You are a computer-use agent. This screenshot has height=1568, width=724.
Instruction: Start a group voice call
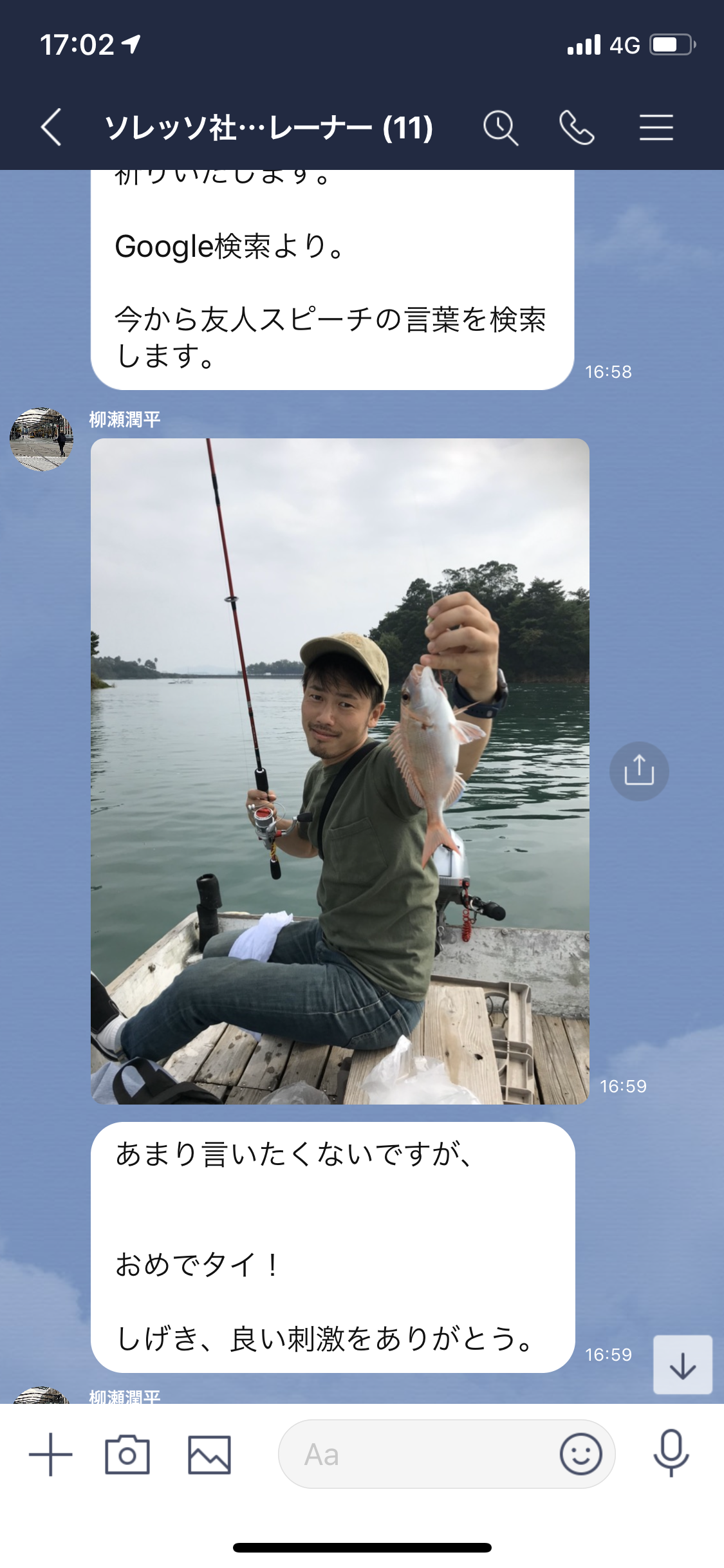click(x=577, y=127)
